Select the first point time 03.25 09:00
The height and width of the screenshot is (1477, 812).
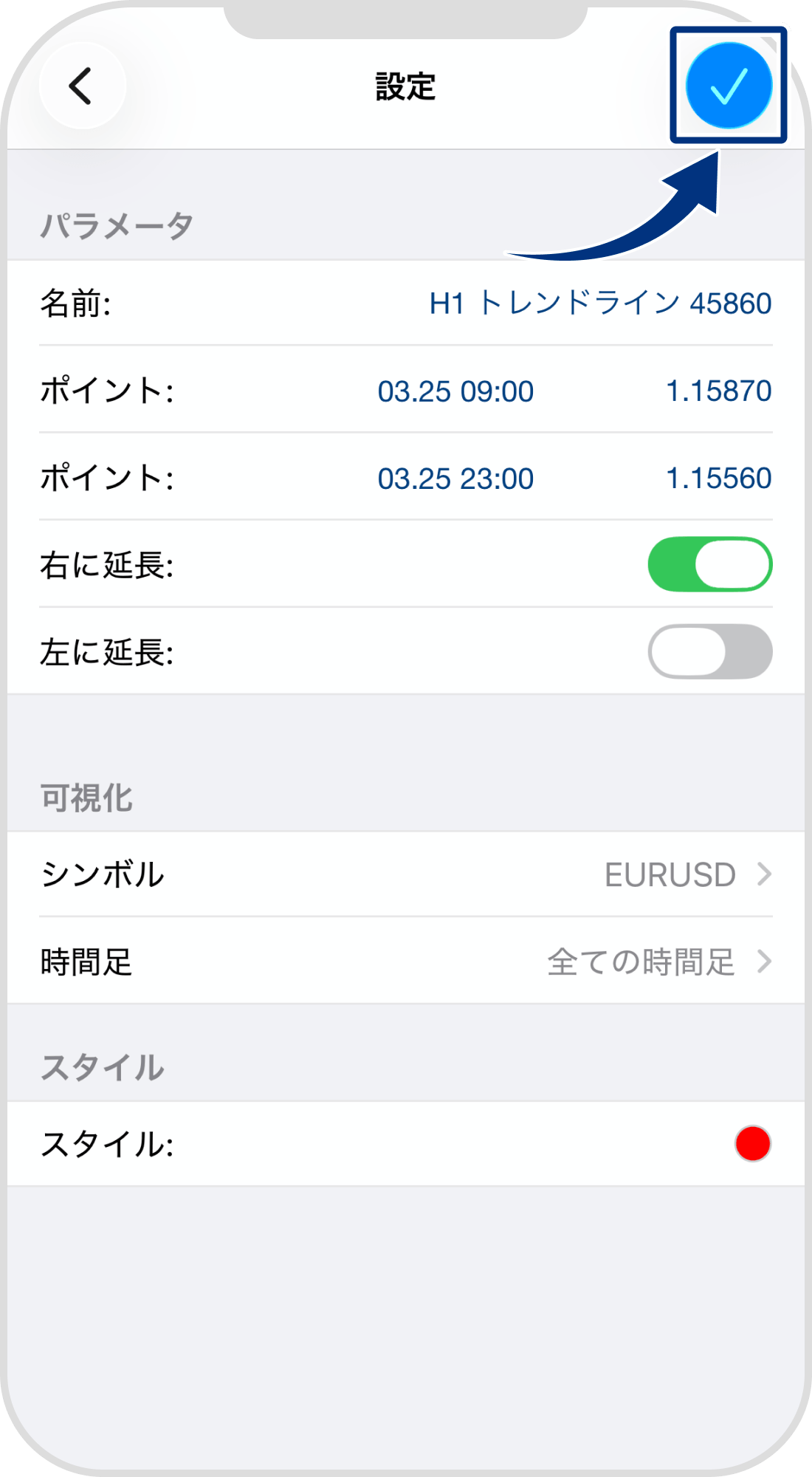point(455,391)
